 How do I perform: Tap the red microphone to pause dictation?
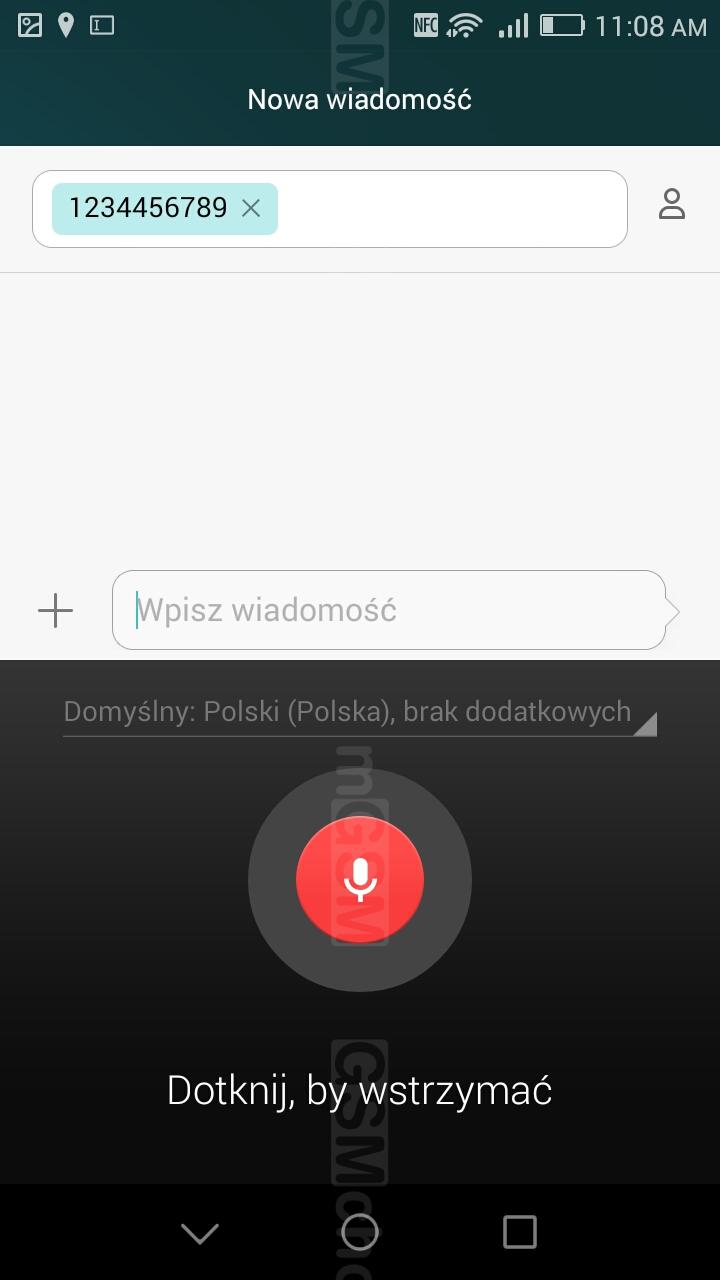360,880
